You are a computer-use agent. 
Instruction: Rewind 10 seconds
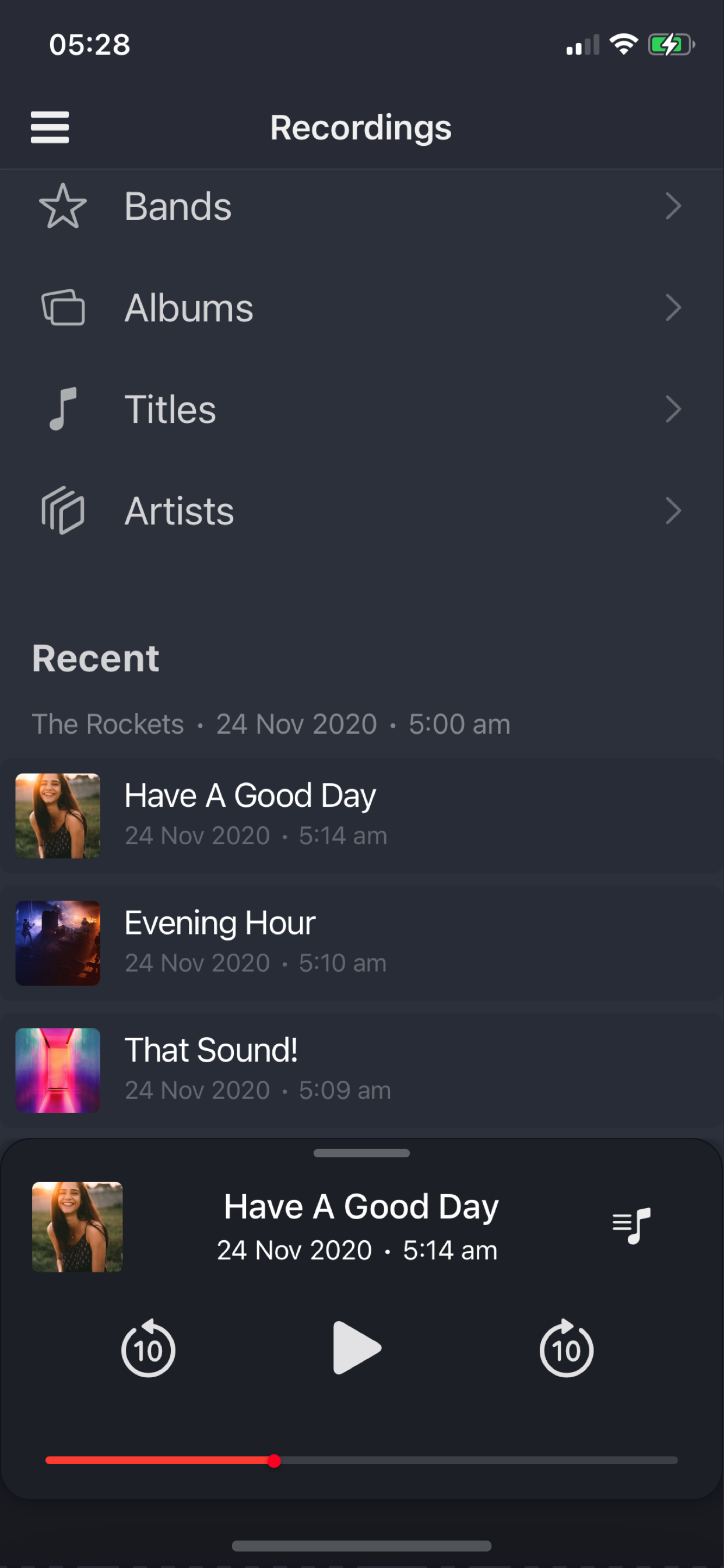[x=148, y=1348]
